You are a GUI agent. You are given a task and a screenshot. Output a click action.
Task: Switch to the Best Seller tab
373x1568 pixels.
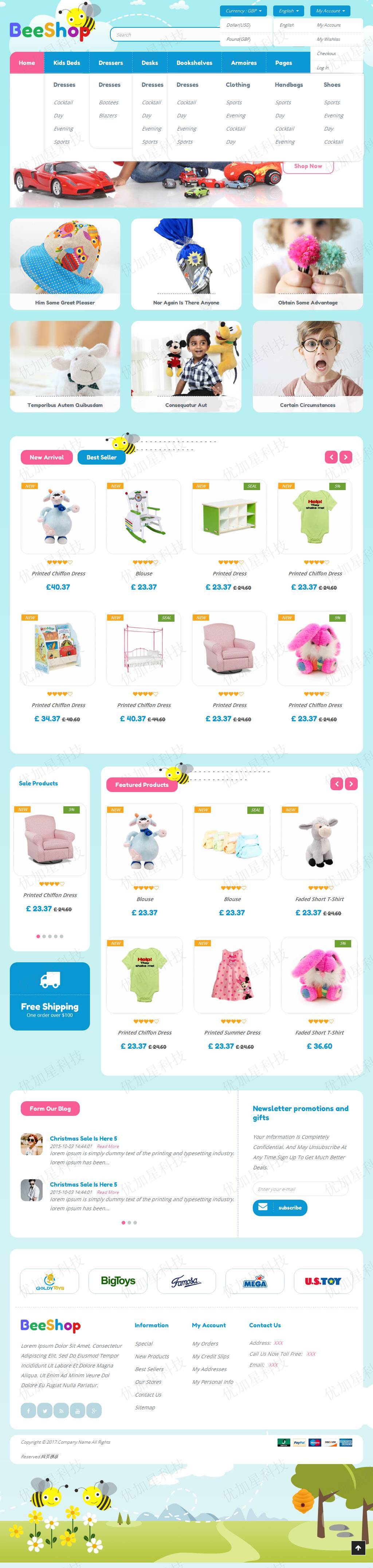coord(101,457)
